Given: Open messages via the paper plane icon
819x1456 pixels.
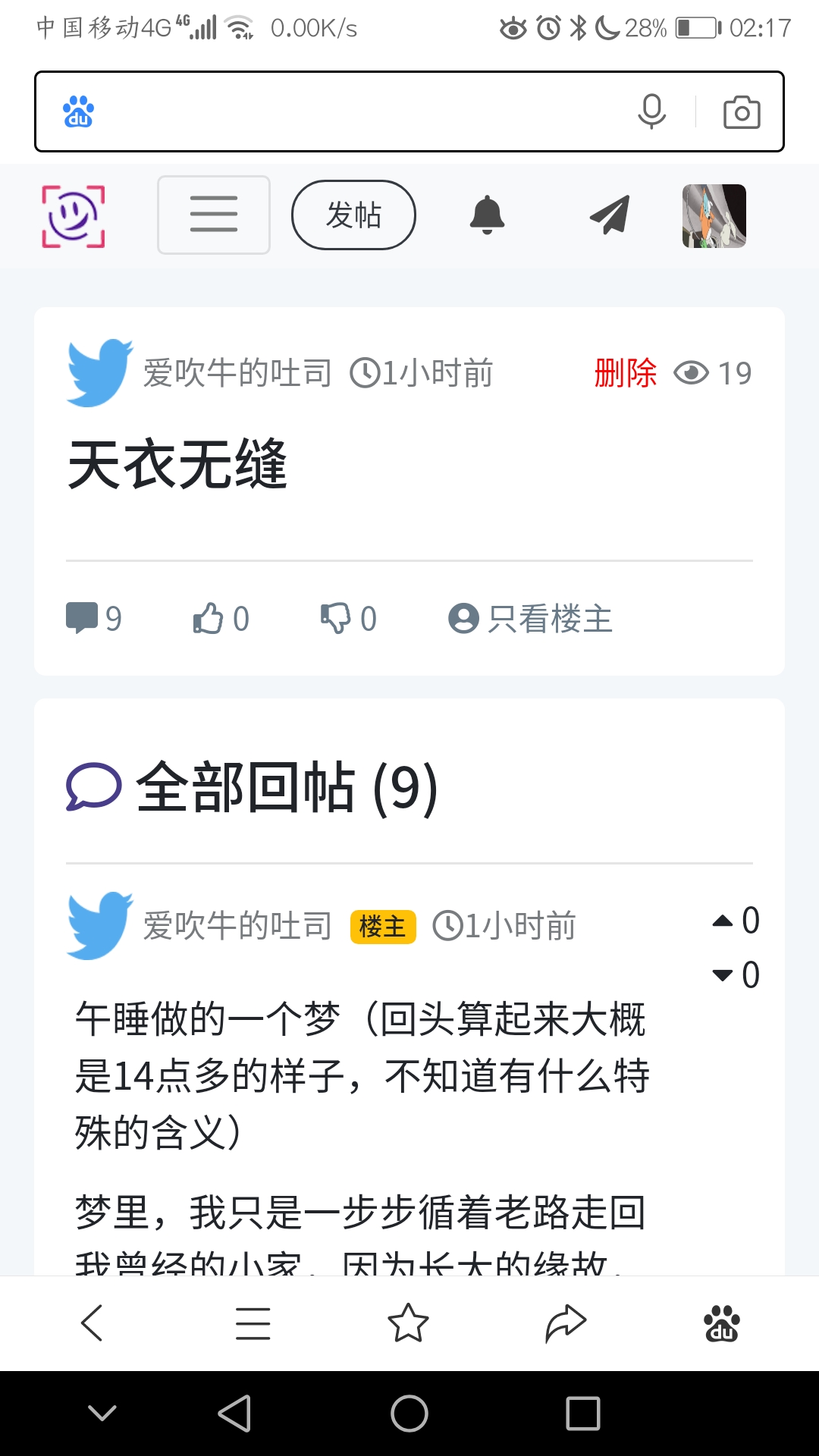Looking at the screenshot, I should coord(610,215).
